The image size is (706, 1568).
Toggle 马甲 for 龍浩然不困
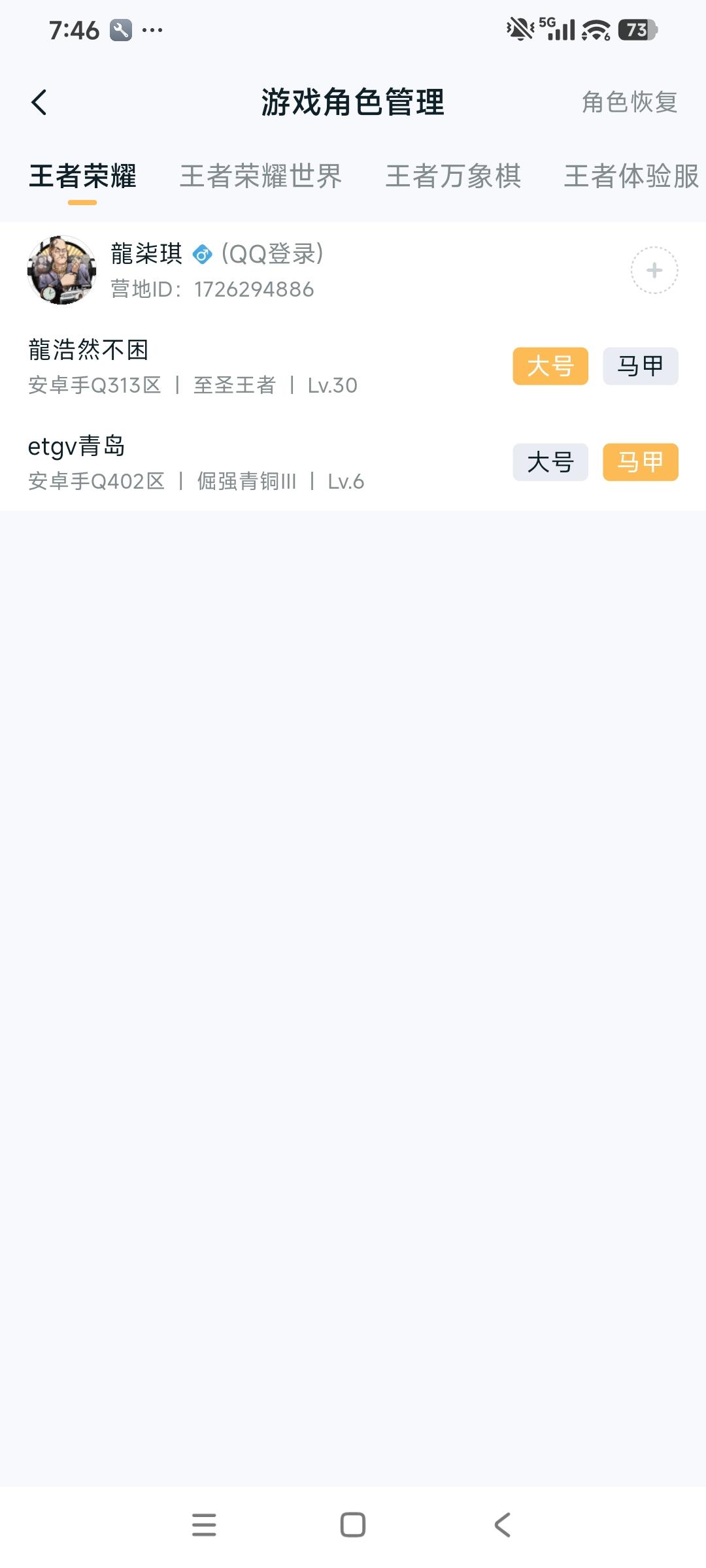[x=640, y=367]
